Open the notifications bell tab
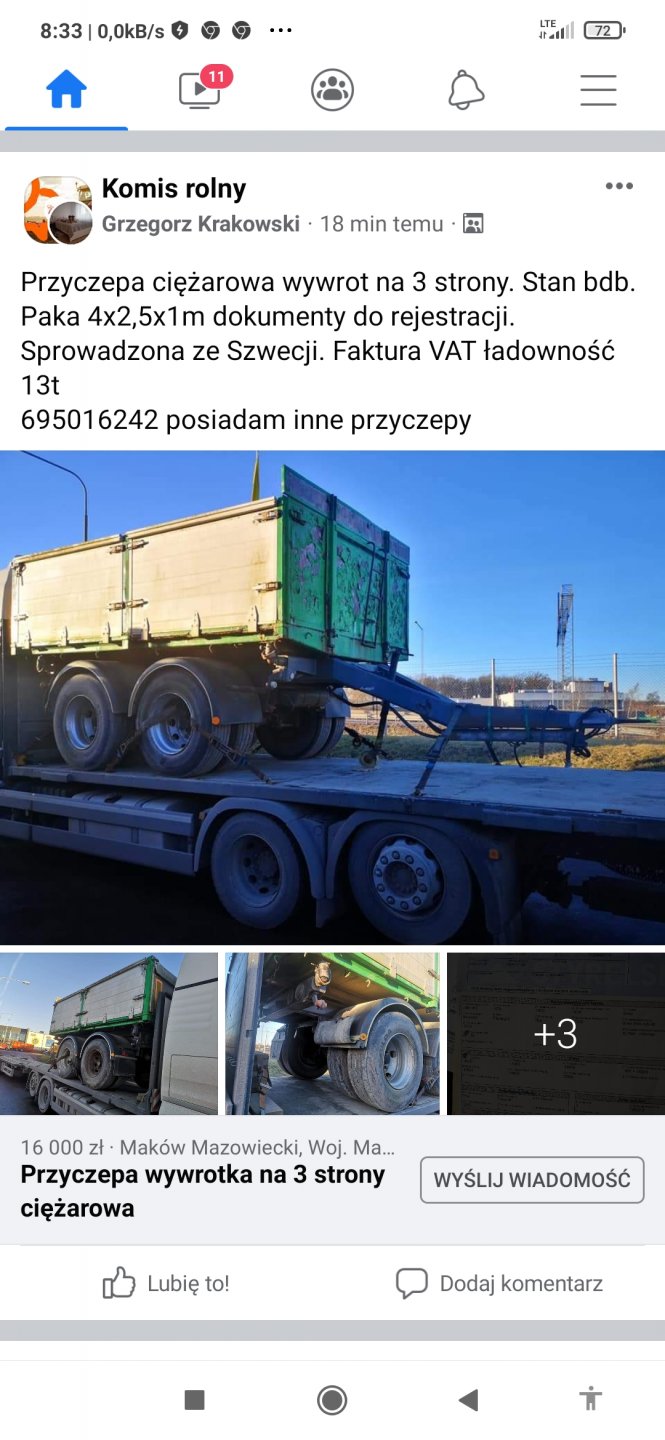Viewport: 665px width, 1440px height. 465,91
